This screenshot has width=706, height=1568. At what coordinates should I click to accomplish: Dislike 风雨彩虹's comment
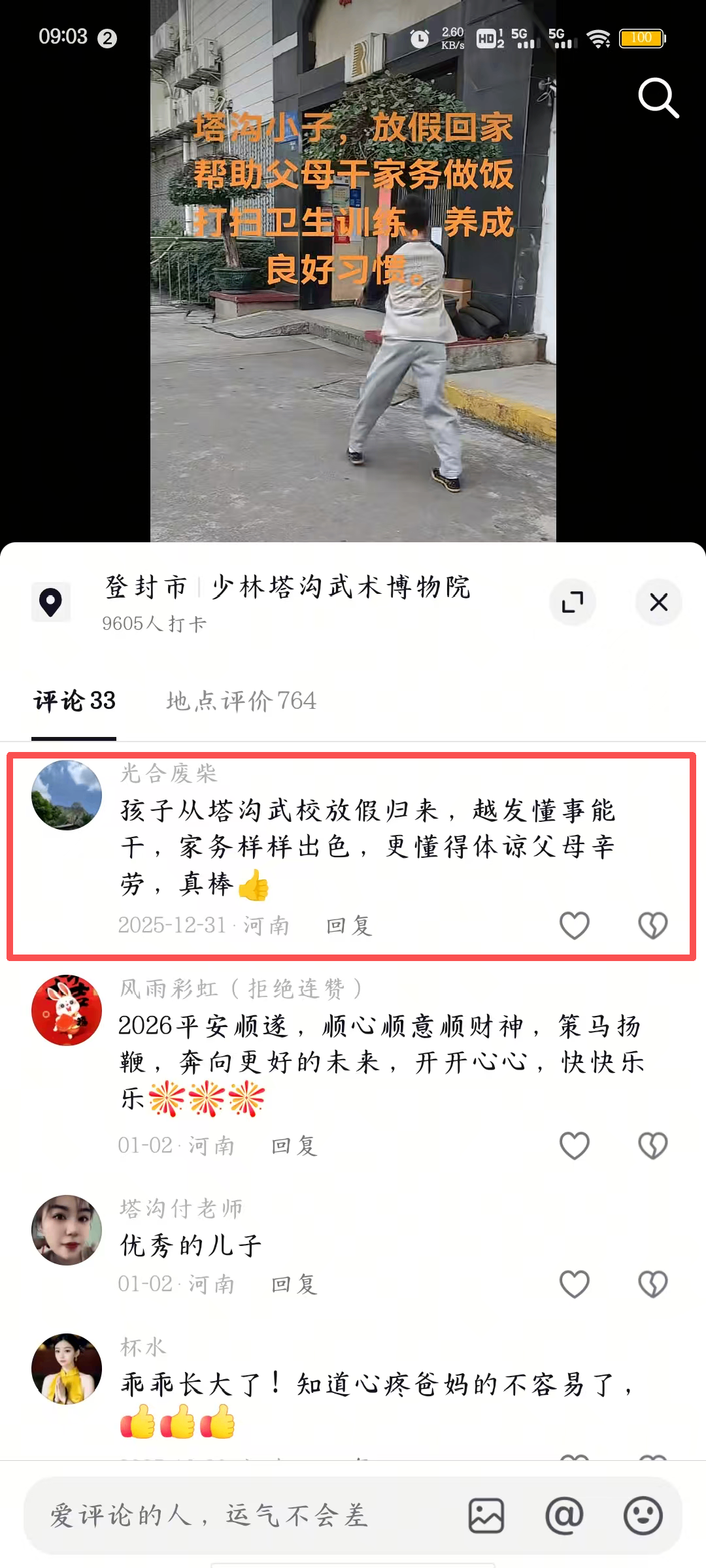click(652, 1145)
